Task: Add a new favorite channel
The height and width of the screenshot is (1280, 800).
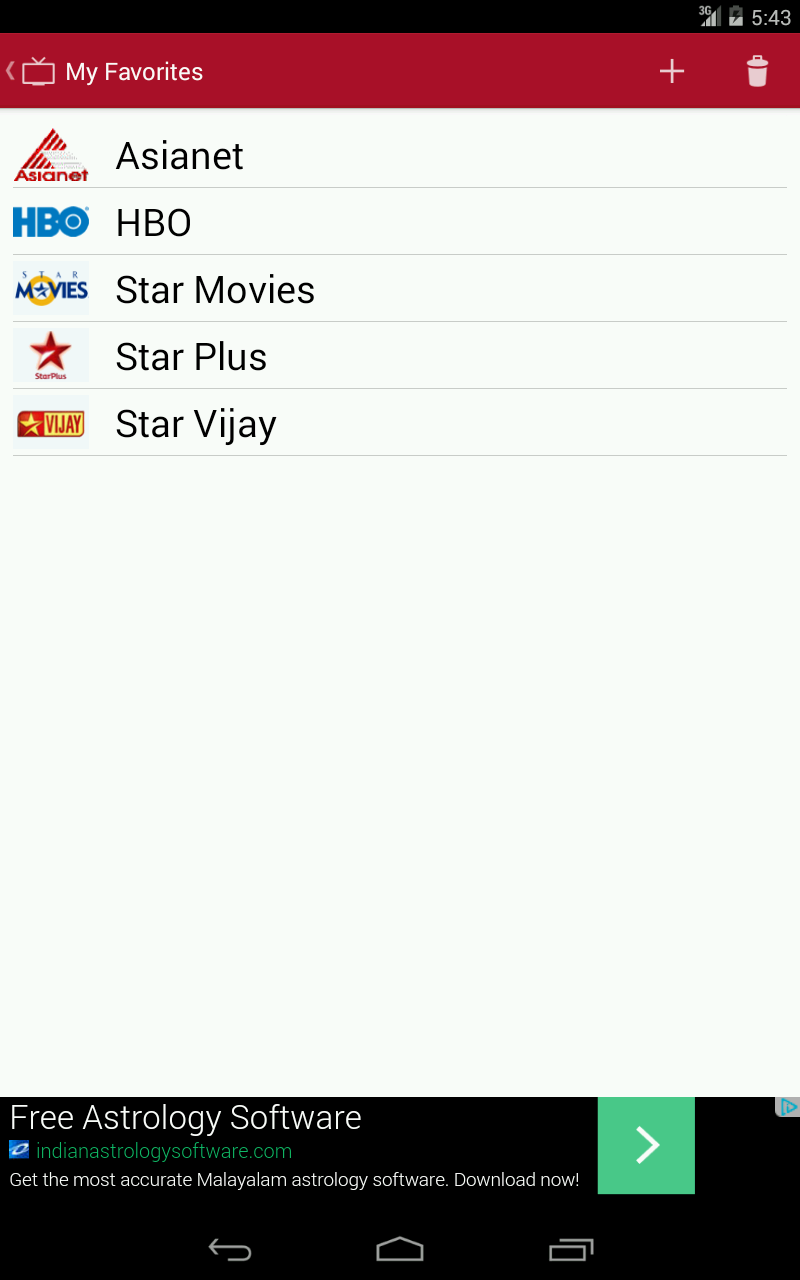Action: 672,71
